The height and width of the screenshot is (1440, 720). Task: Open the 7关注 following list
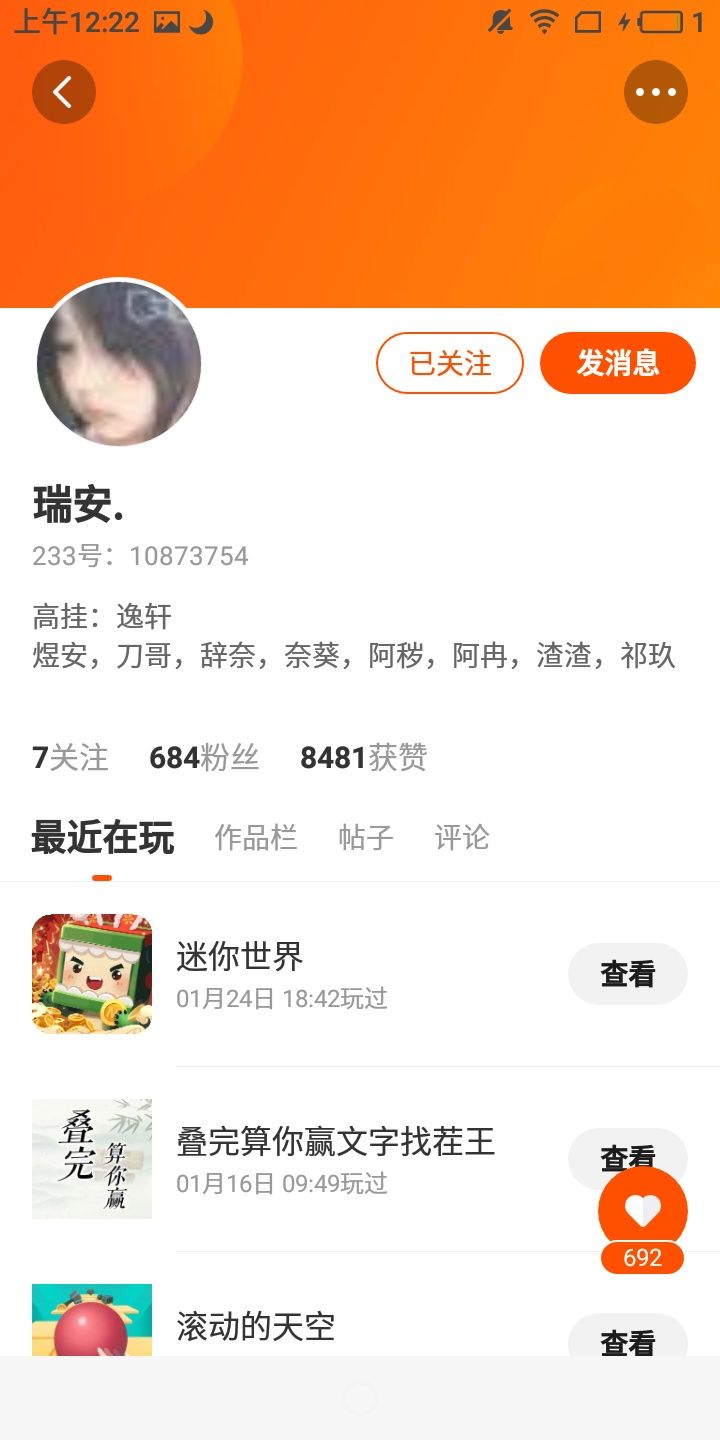click(70, 757)
